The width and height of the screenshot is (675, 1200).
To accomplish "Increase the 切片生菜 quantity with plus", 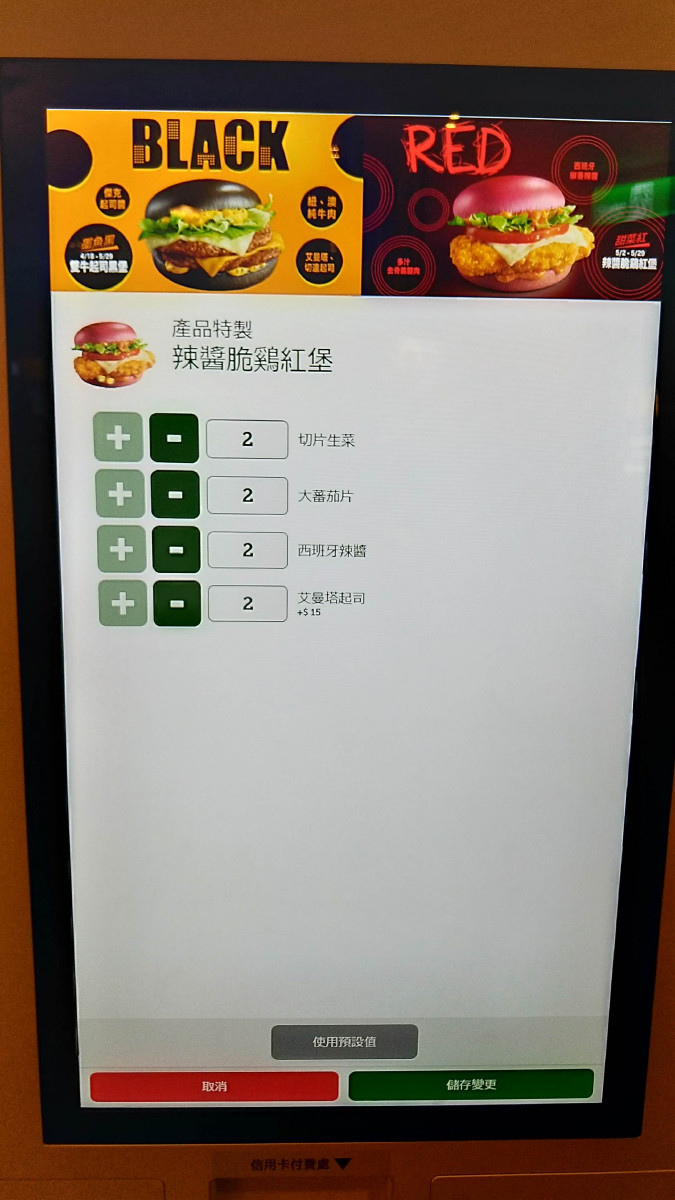I will pos(118,438).
